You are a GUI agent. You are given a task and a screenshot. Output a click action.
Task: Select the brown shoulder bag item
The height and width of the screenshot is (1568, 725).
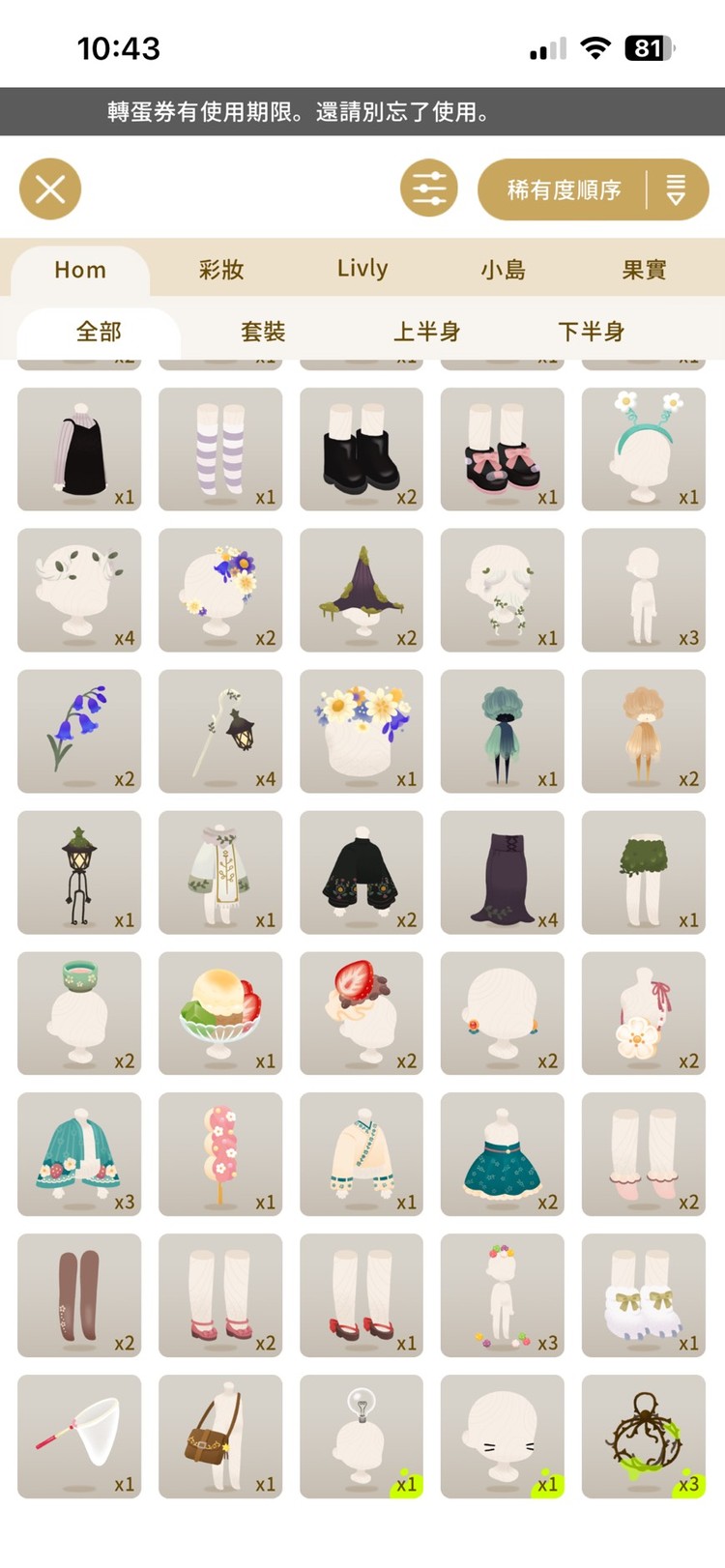(x=220, y=1437)
